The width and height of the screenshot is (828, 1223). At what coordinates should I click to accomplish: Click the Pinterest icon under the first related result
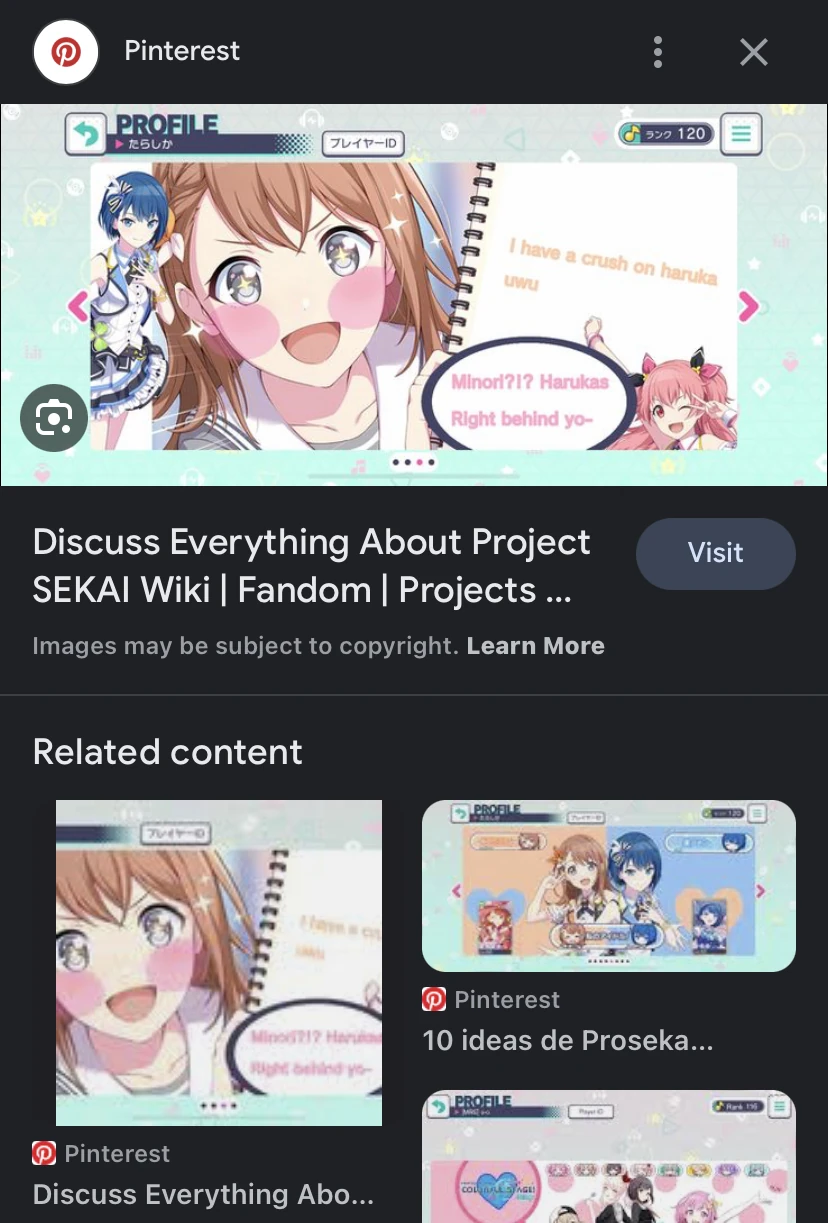[x=43, y=1153]
